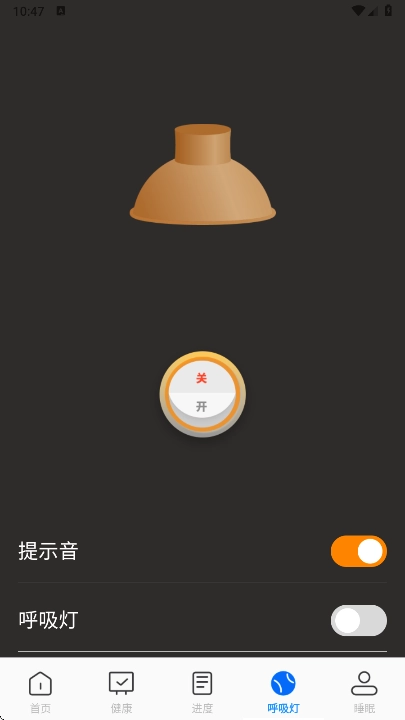Select the 呼吸灯 tab
The image size is (405, 720).
(283, 692)
